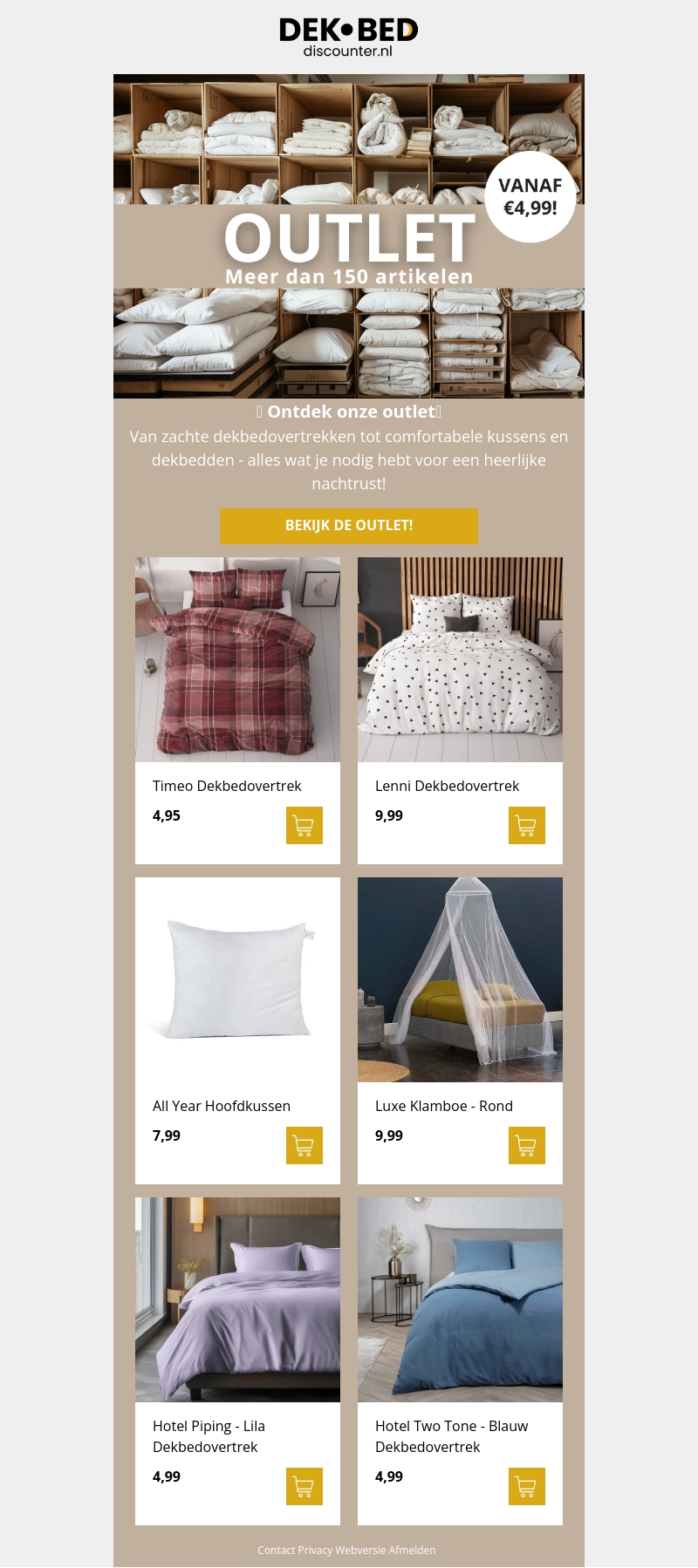
Task: Add Luxe Klamboe - Rond to cart
Action: pos(526,1146)
